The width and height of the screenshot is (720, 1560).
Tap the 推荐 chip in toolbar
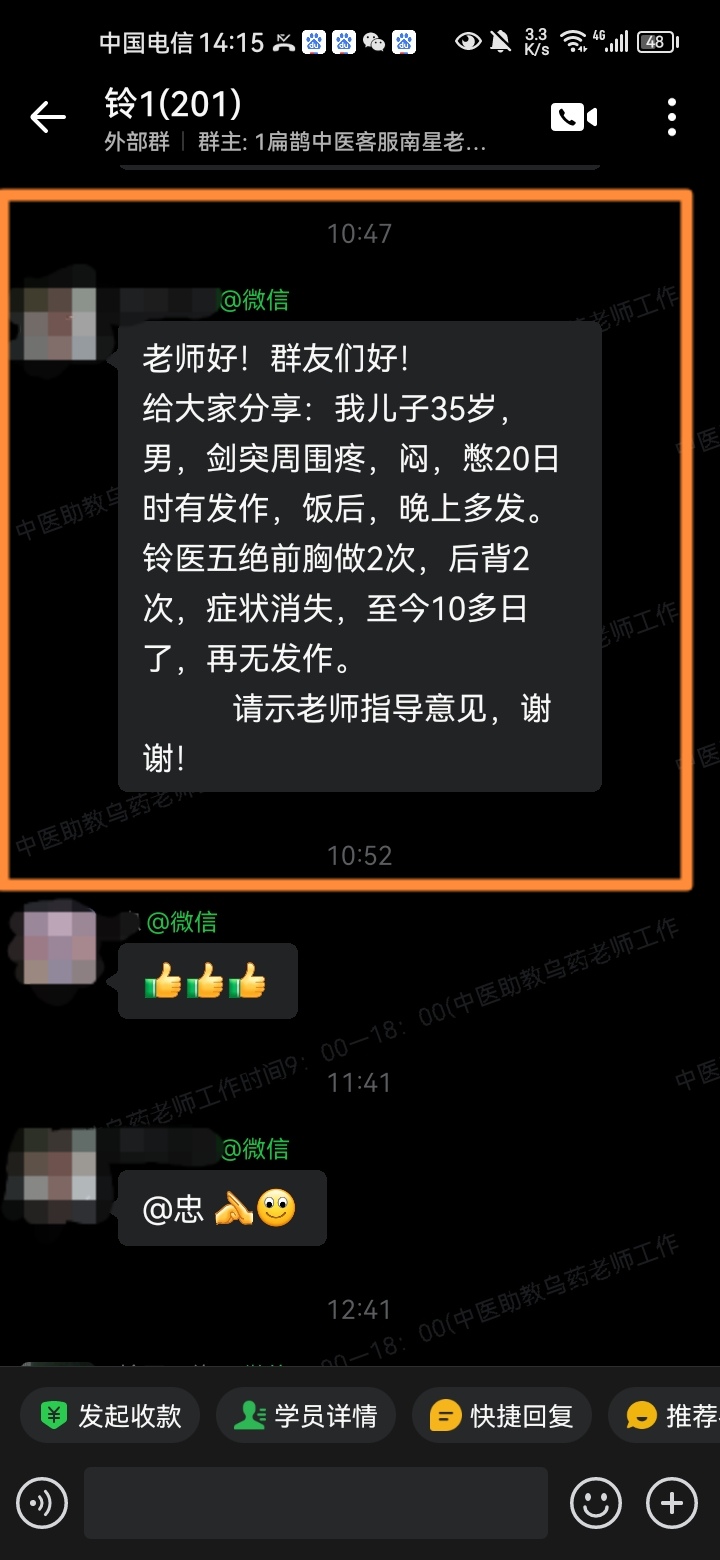point(670,1416)
